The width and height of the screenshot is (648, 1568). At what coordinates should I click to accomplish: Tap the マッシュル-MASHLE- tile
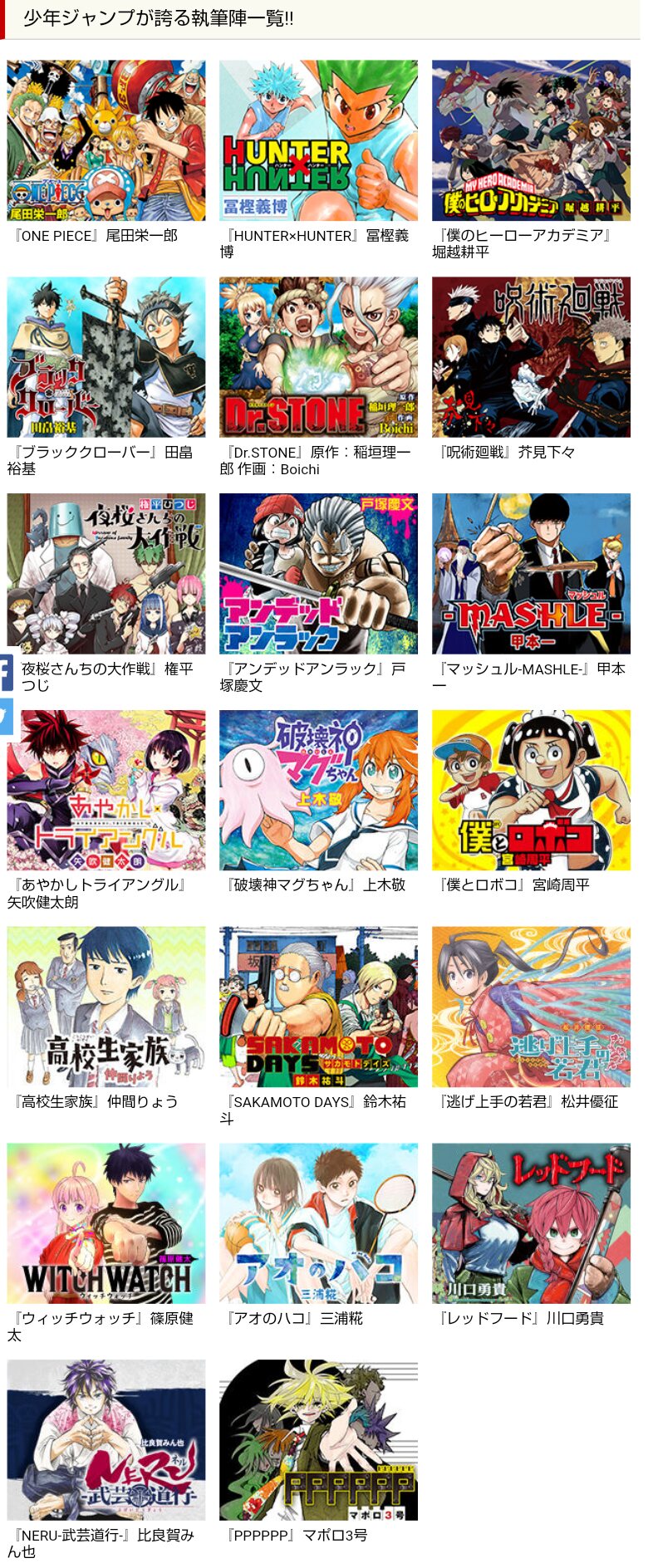click(531, 573)
